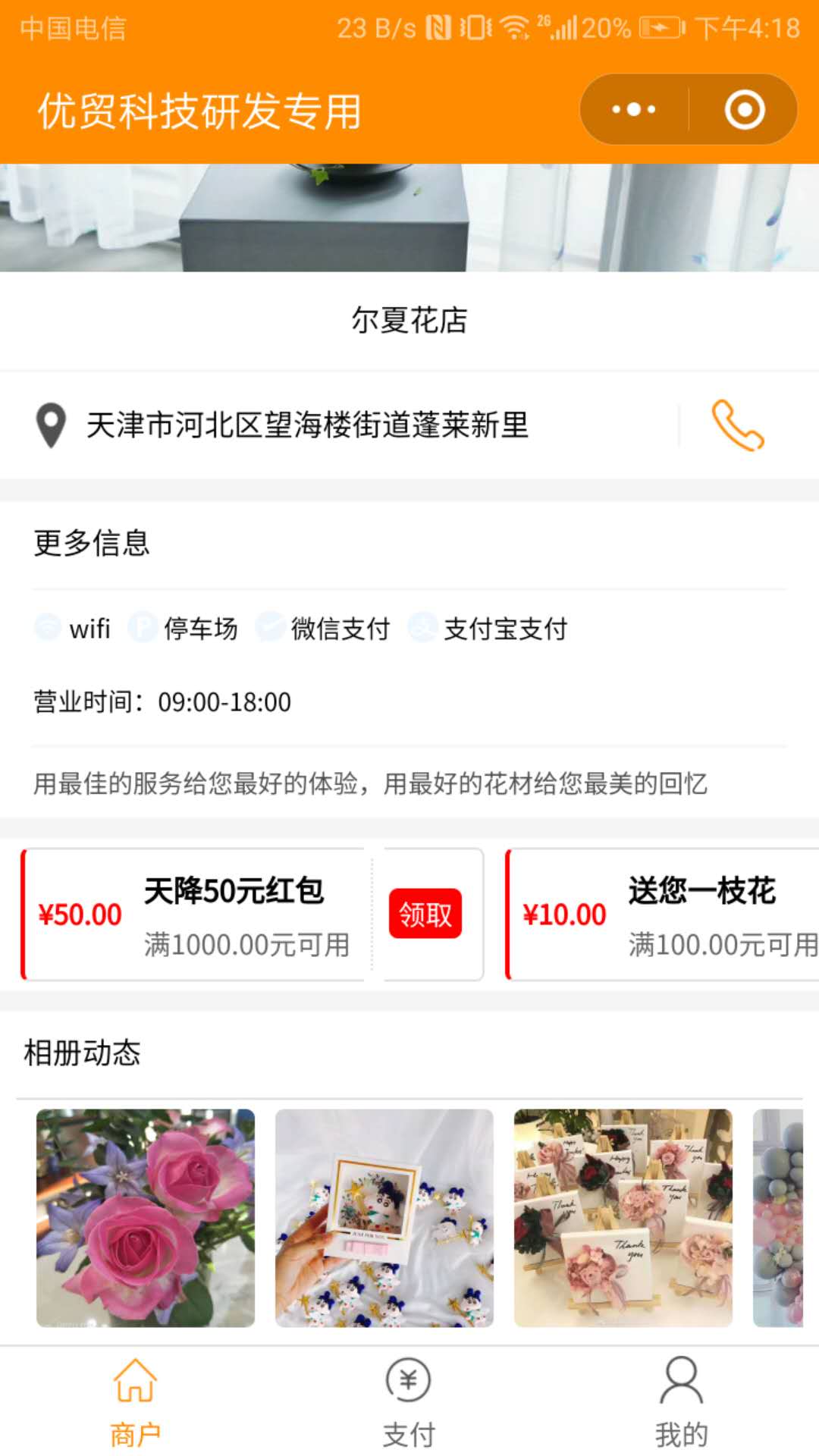Switch to the 商户 tab

135,1401
